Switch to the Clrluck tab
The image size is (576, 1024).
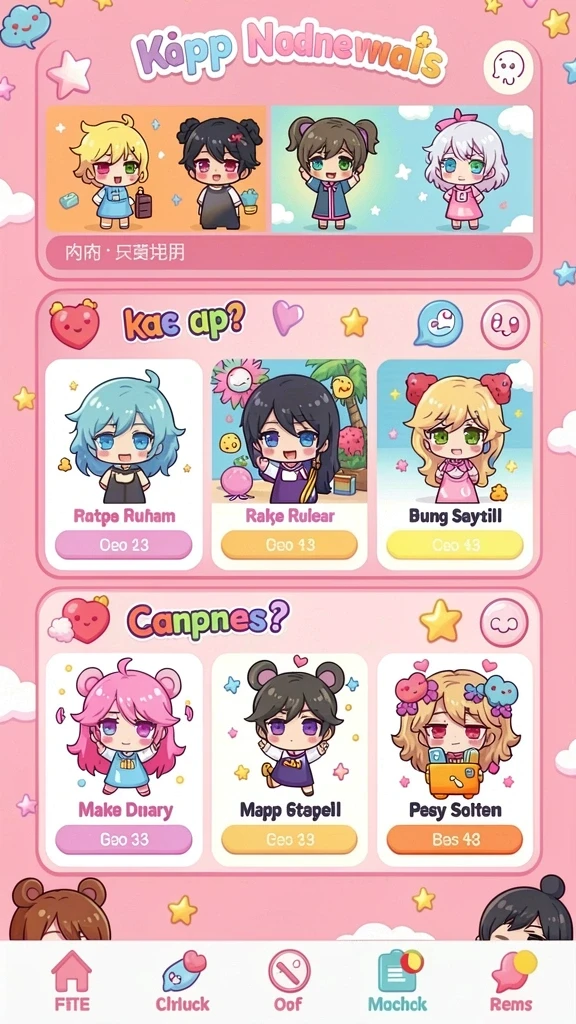[182, 982]
